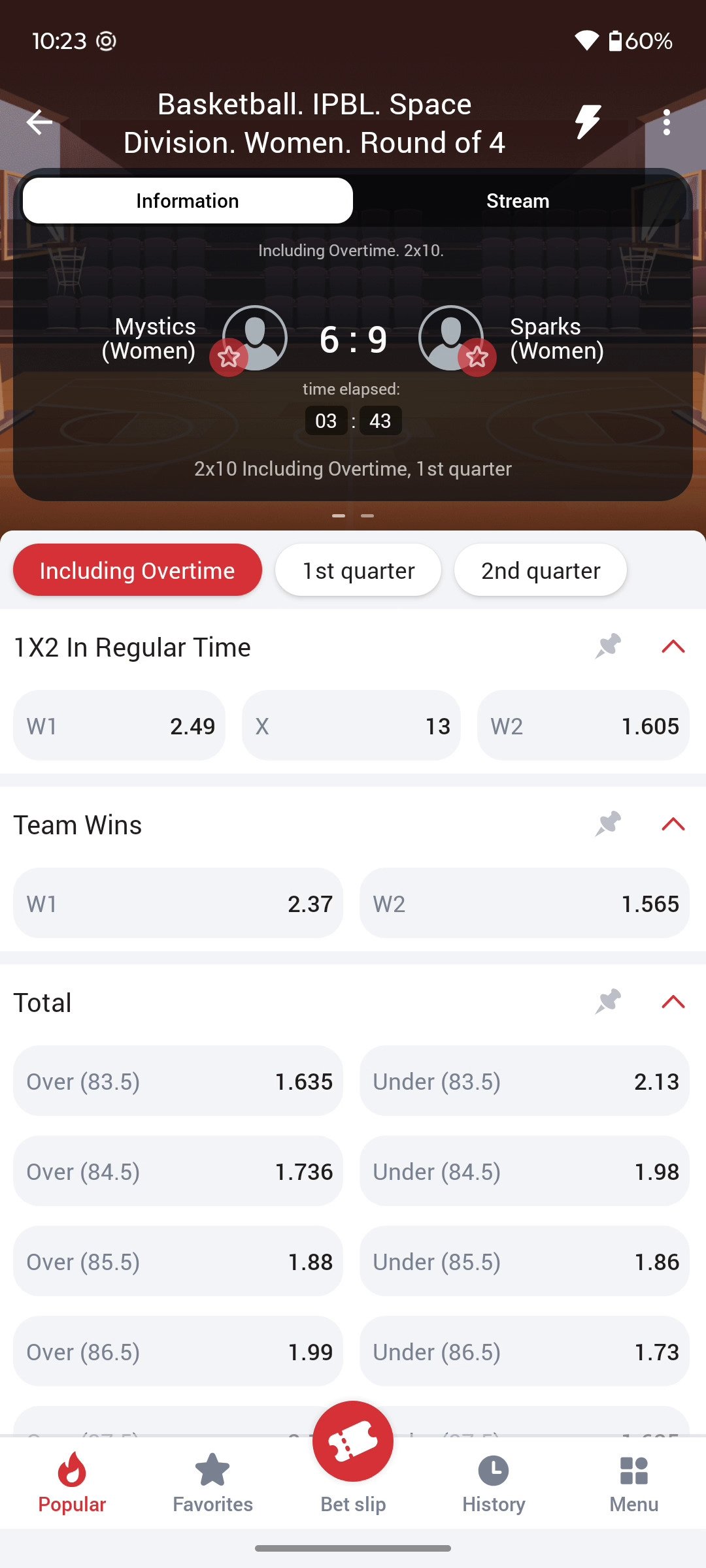Add Mystics (Women) to favorites

[229, 357]
